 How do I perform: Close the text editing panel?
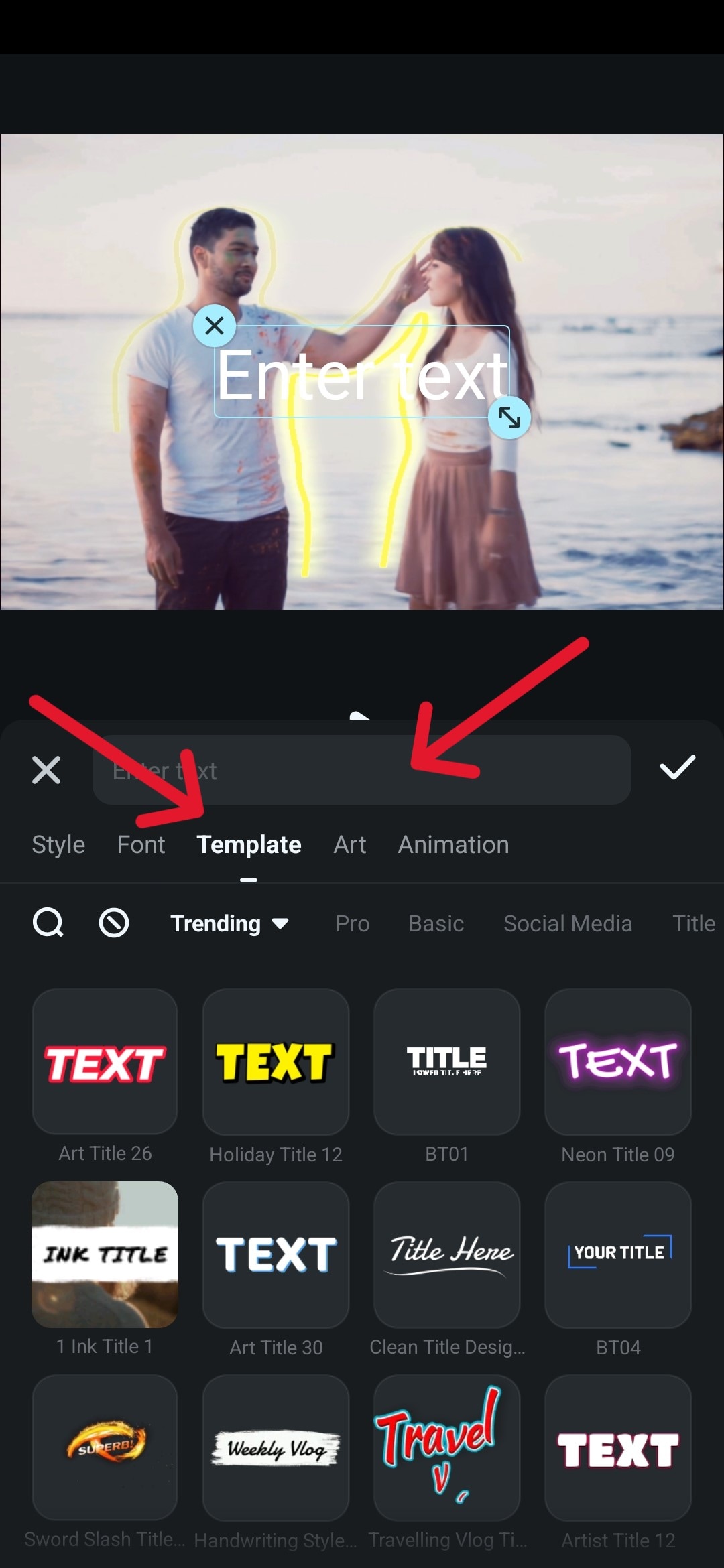46,769
